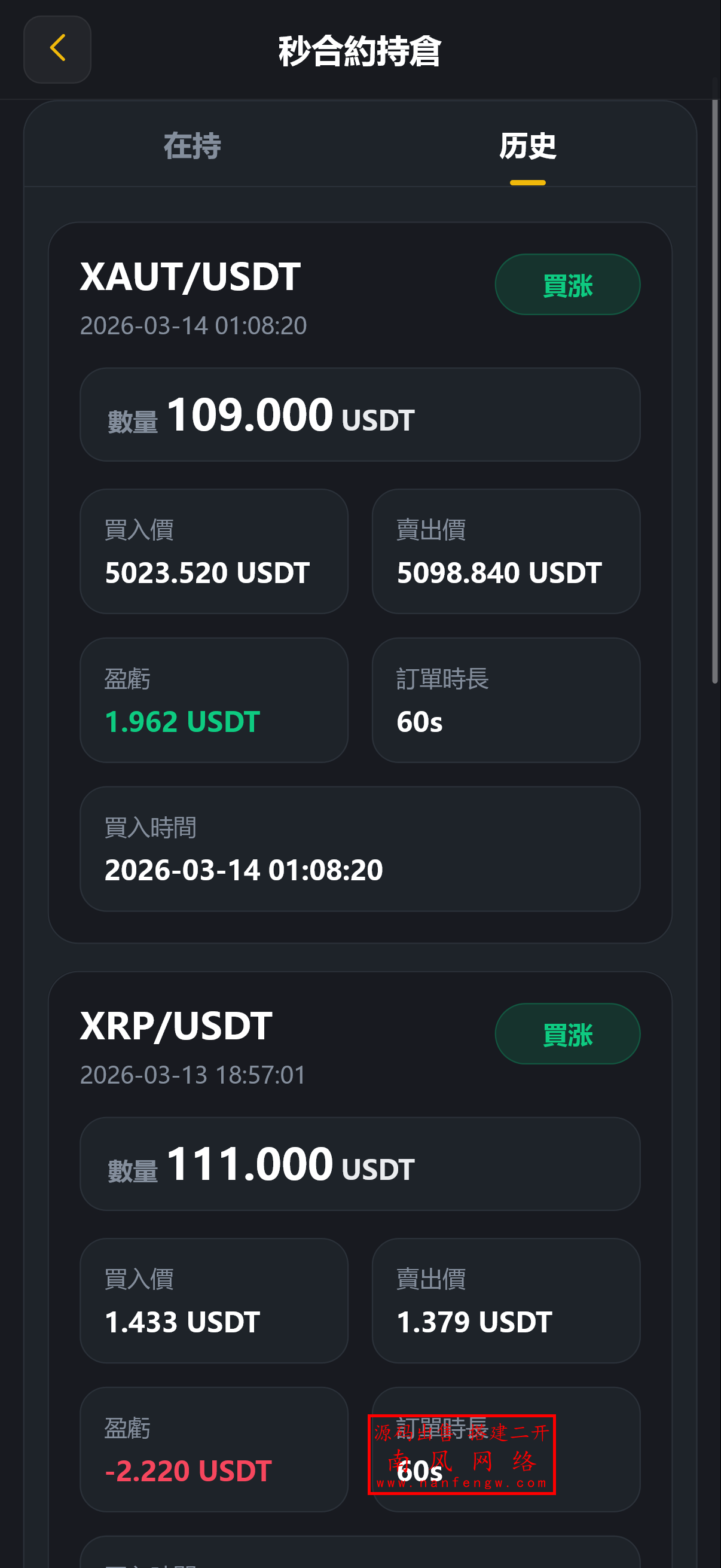Screen dimensions: 721x1568
Task: Select the XAUT/USDT pair title
Action: [x=190, y=277]
